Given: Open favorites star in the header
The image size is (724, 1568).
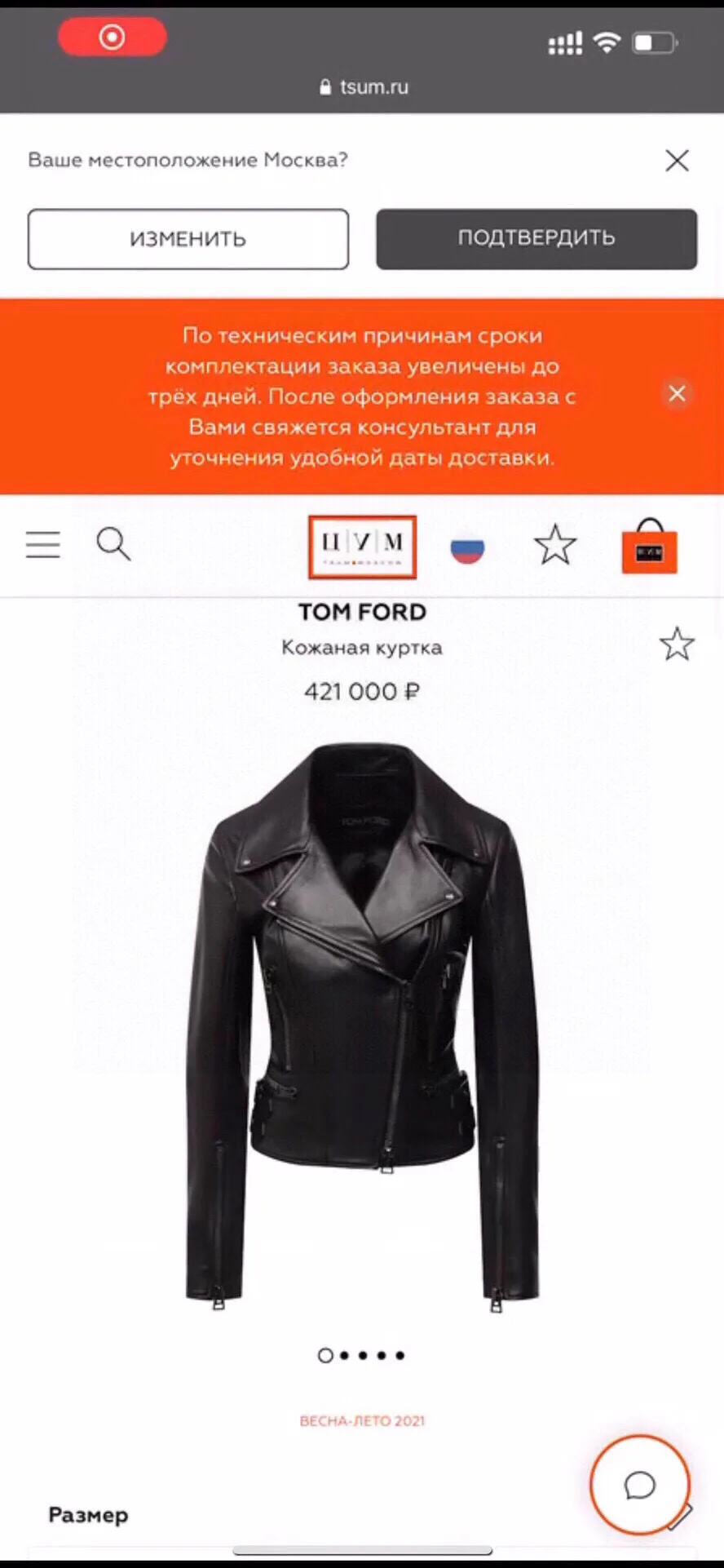Looking at the screenshot, I should click(555, 545).
